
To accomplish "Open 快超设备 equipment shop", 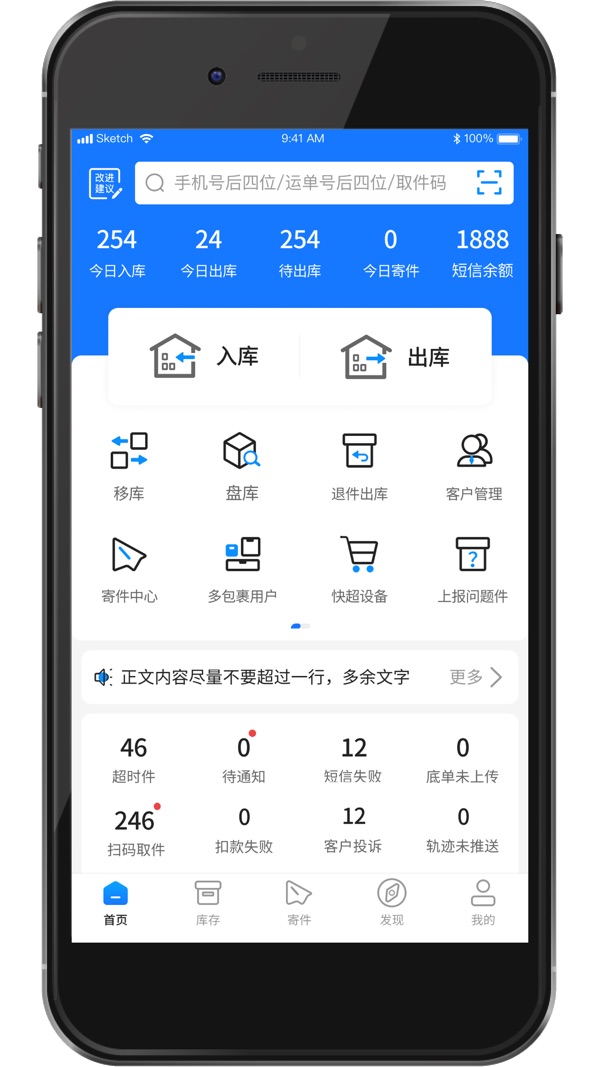I will (x=359, y=567).
